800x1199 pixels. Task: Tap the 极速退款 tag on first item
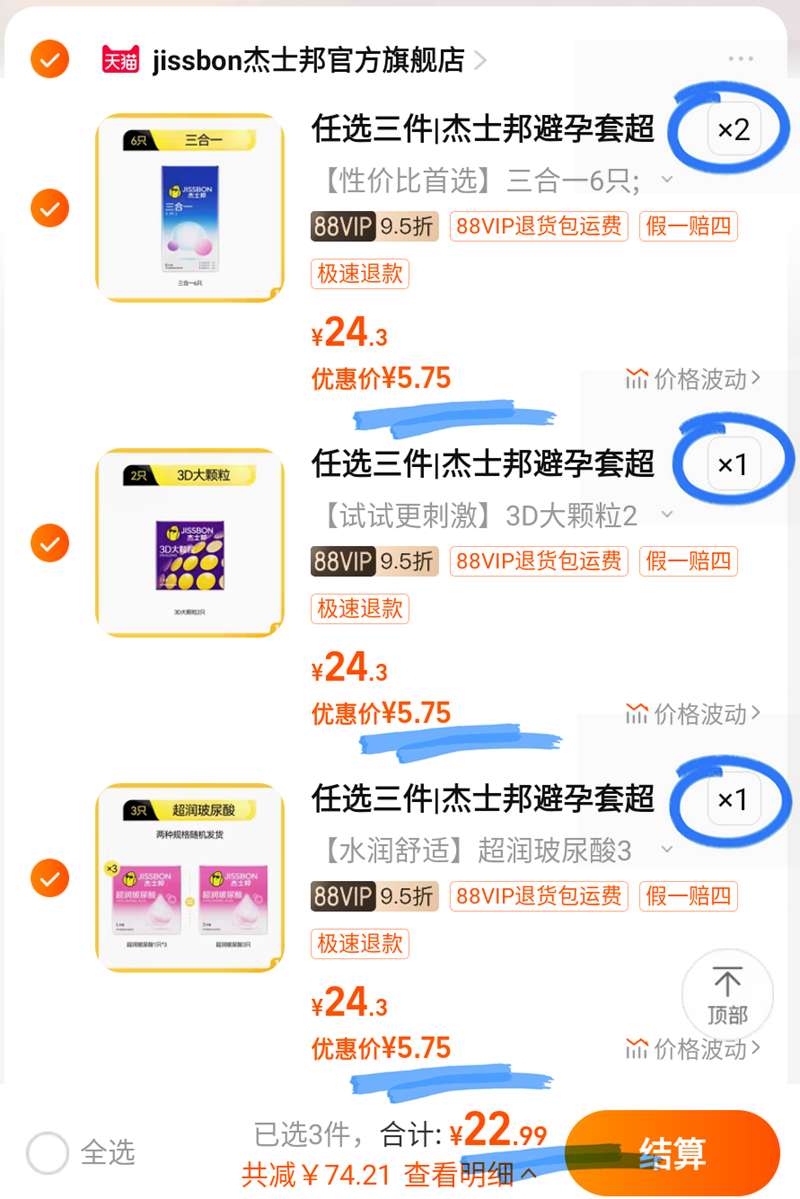[359, 274]
